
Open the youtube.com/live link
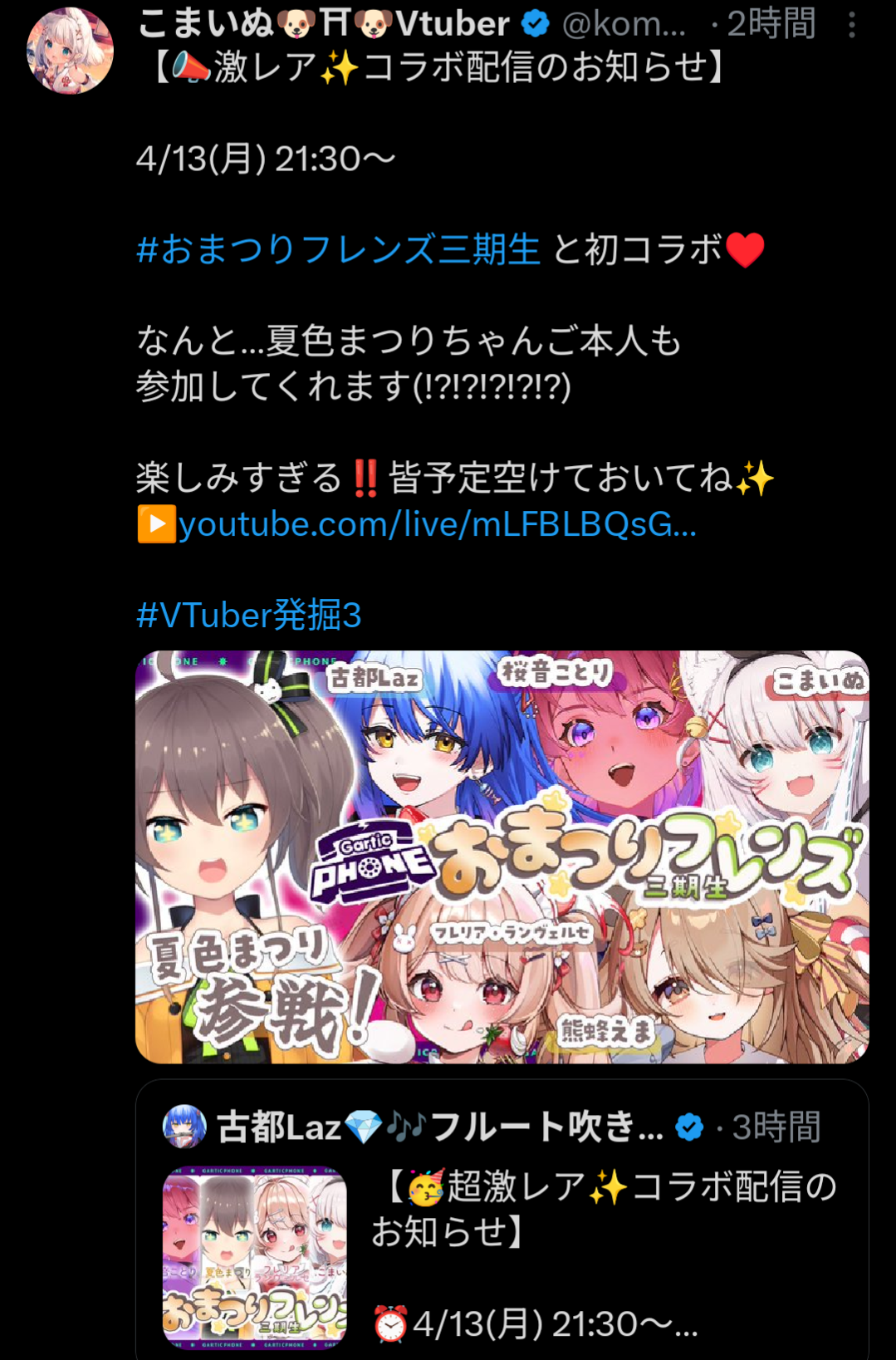[437, 524]
